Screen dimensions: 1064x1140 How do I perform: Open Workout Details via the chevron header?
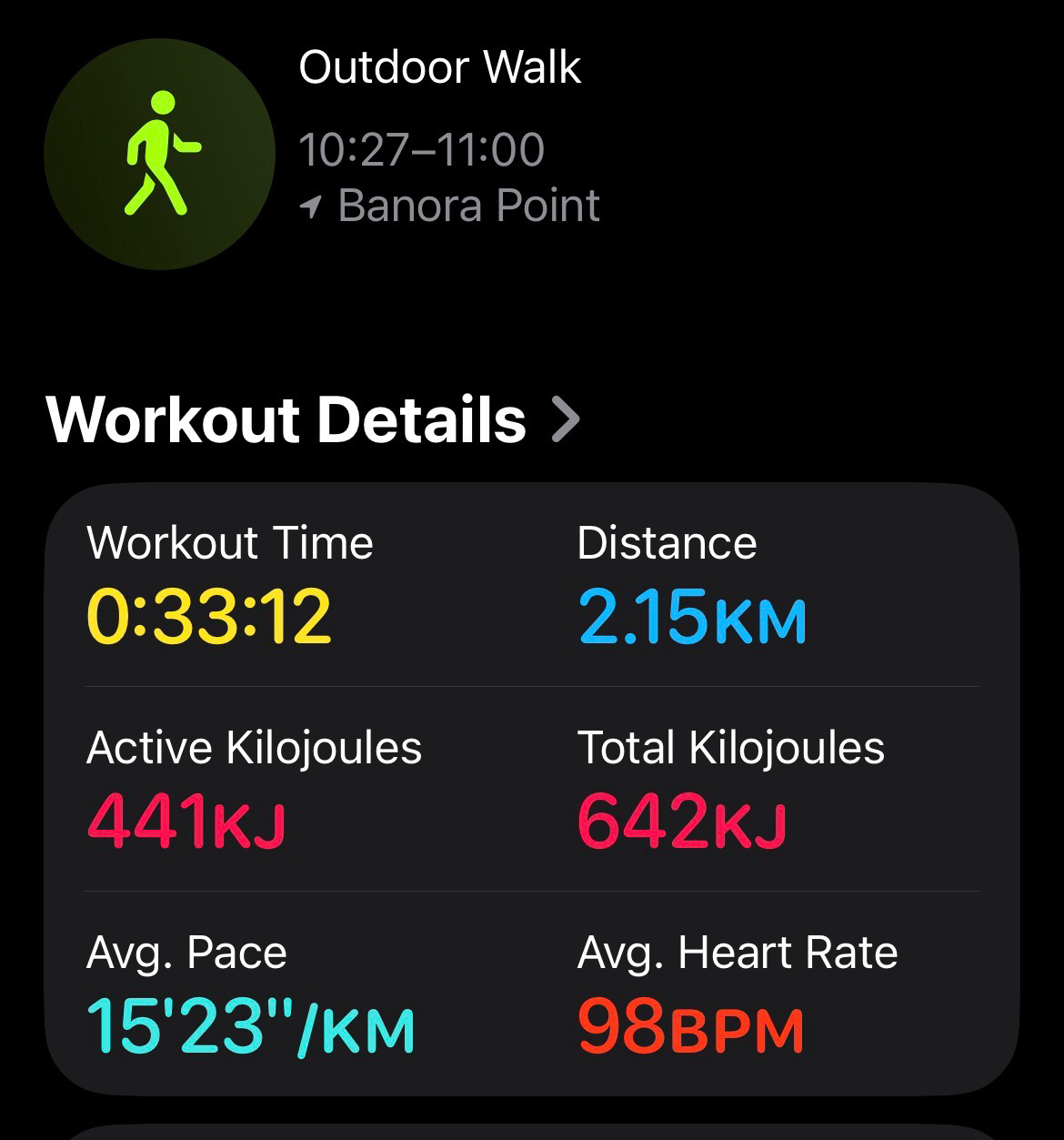[x=312, y=420]
